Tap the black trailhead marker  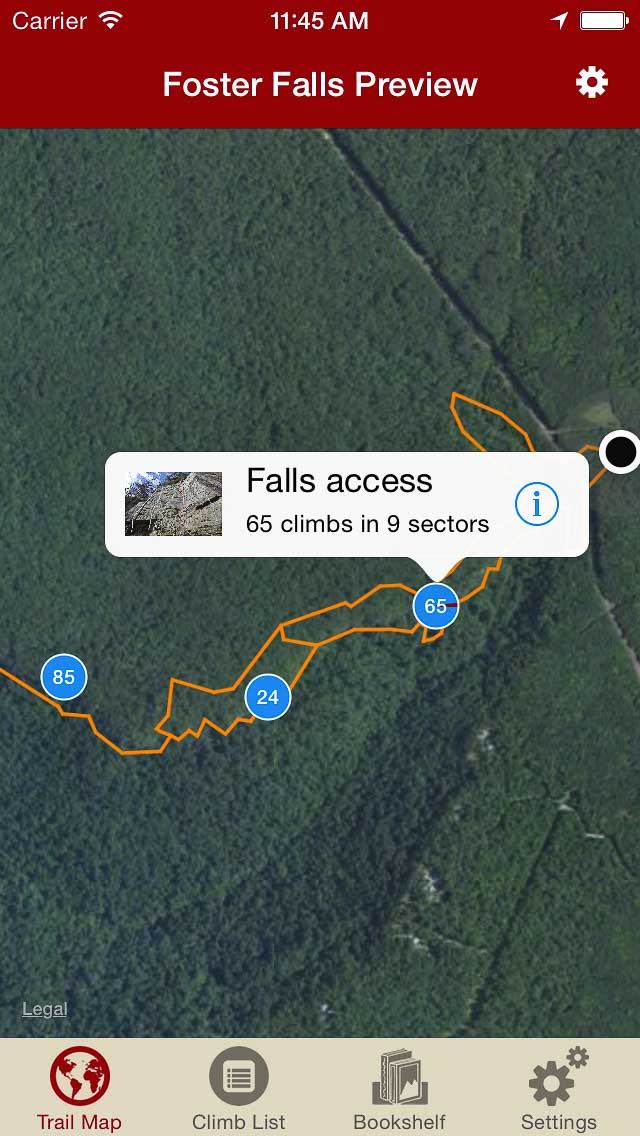pyautogui.click(x=621, y=452)
